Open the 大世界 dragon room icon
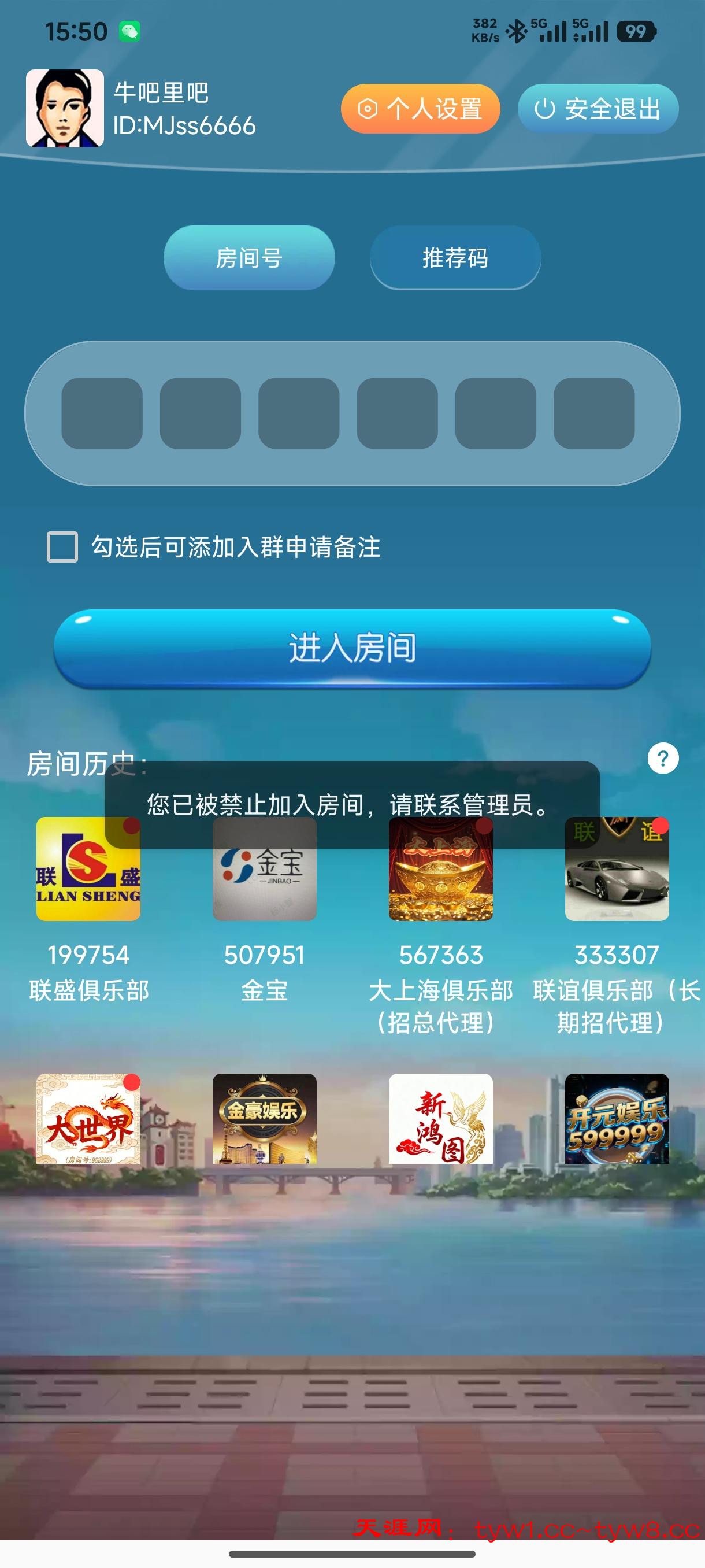Image resolution: width=705 pixels, height=1568 pixels. (x=88, y=1119)
